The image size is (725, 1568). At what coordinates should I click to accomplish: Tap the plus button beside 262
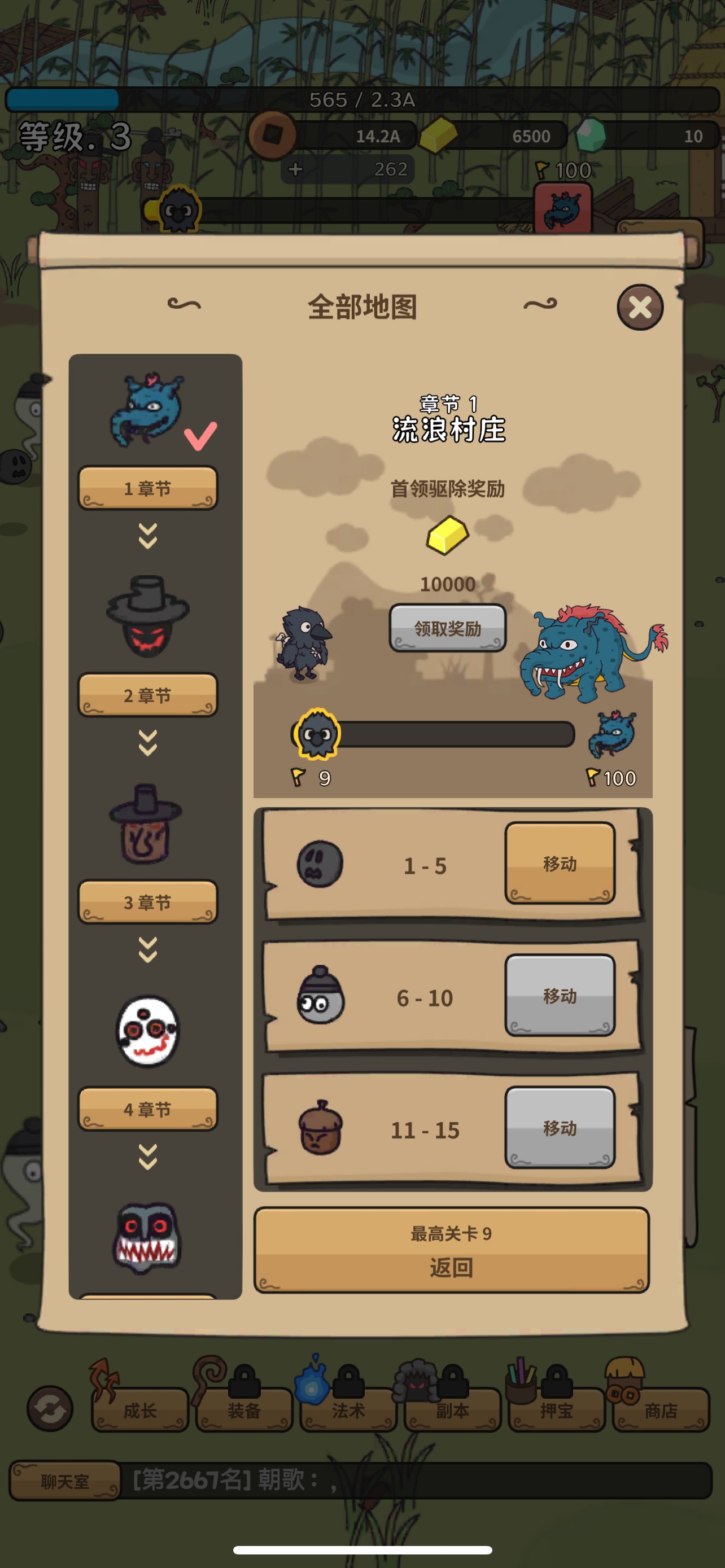pyautogui.click(x=295, y=169)
